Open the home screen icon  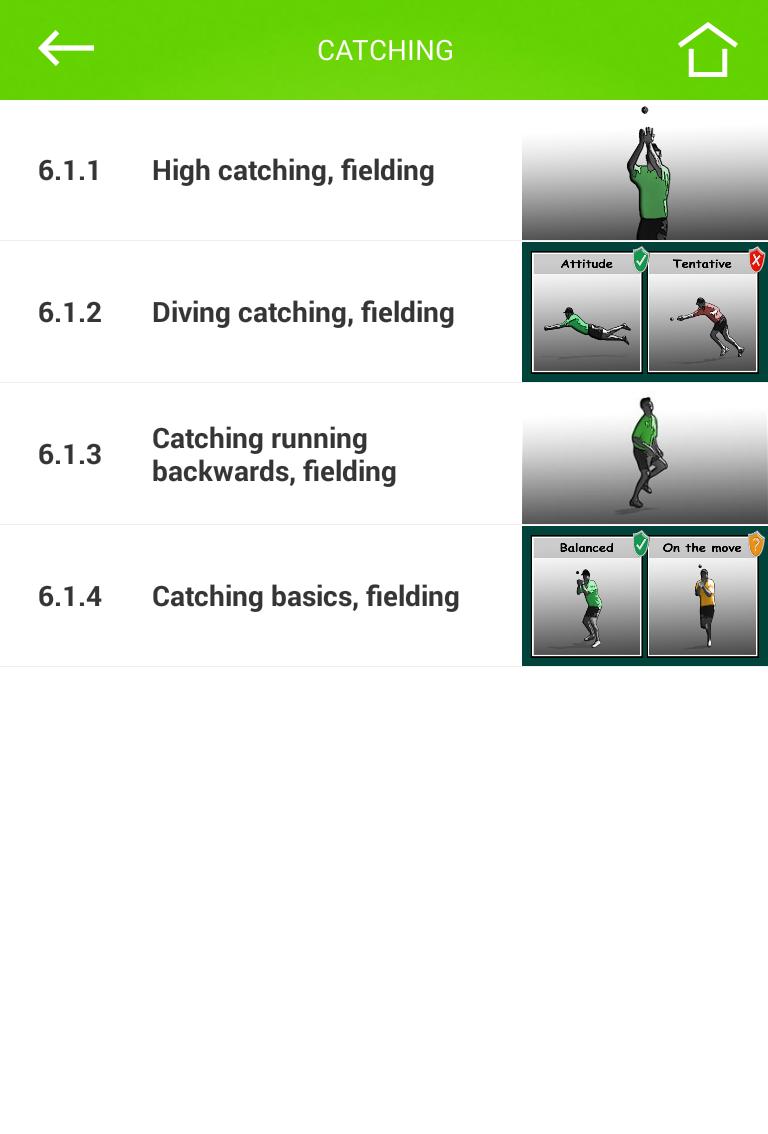(x=707, y=49)
